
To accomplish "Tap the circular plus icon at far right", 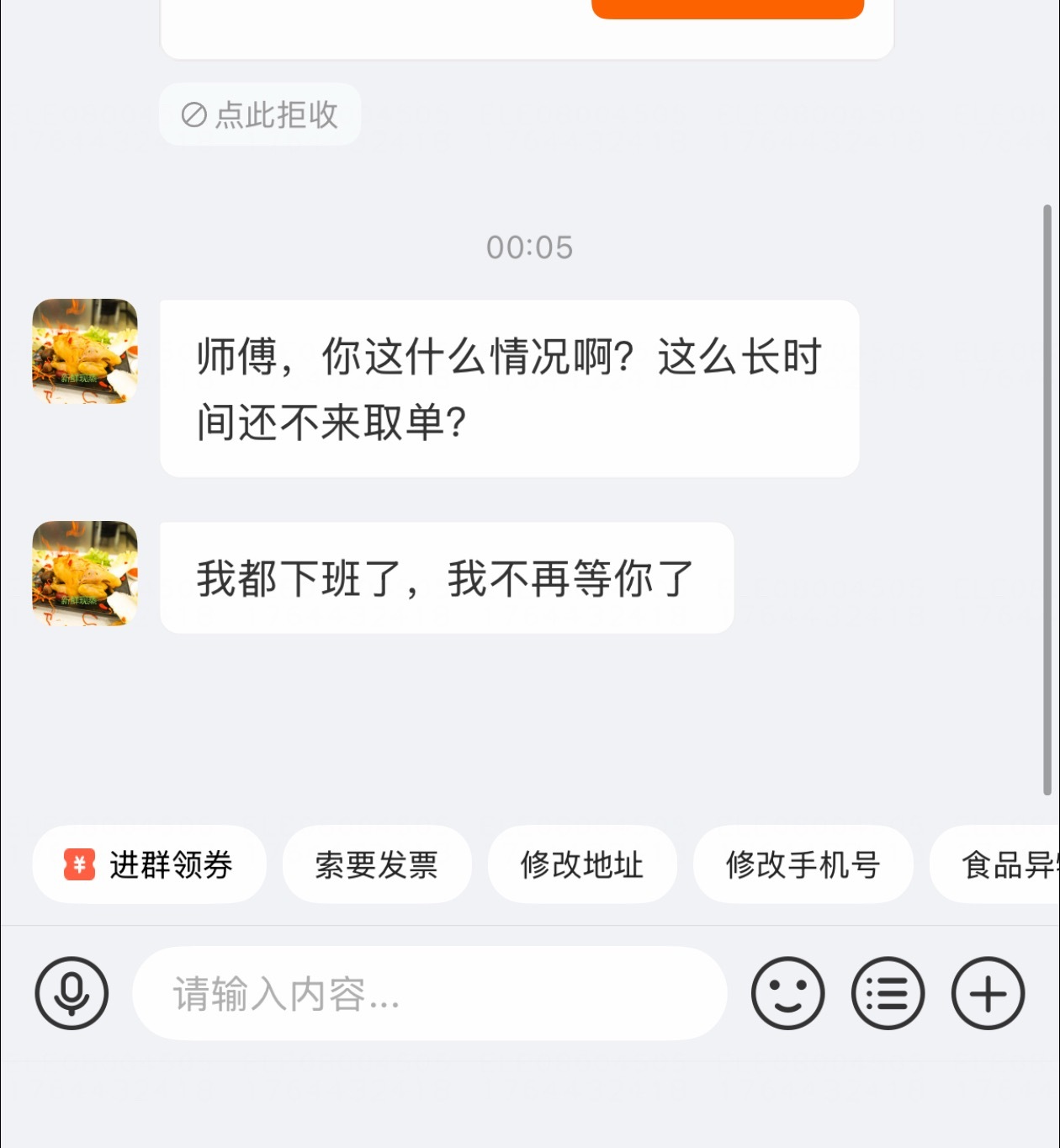I will [x=988, y=993].
